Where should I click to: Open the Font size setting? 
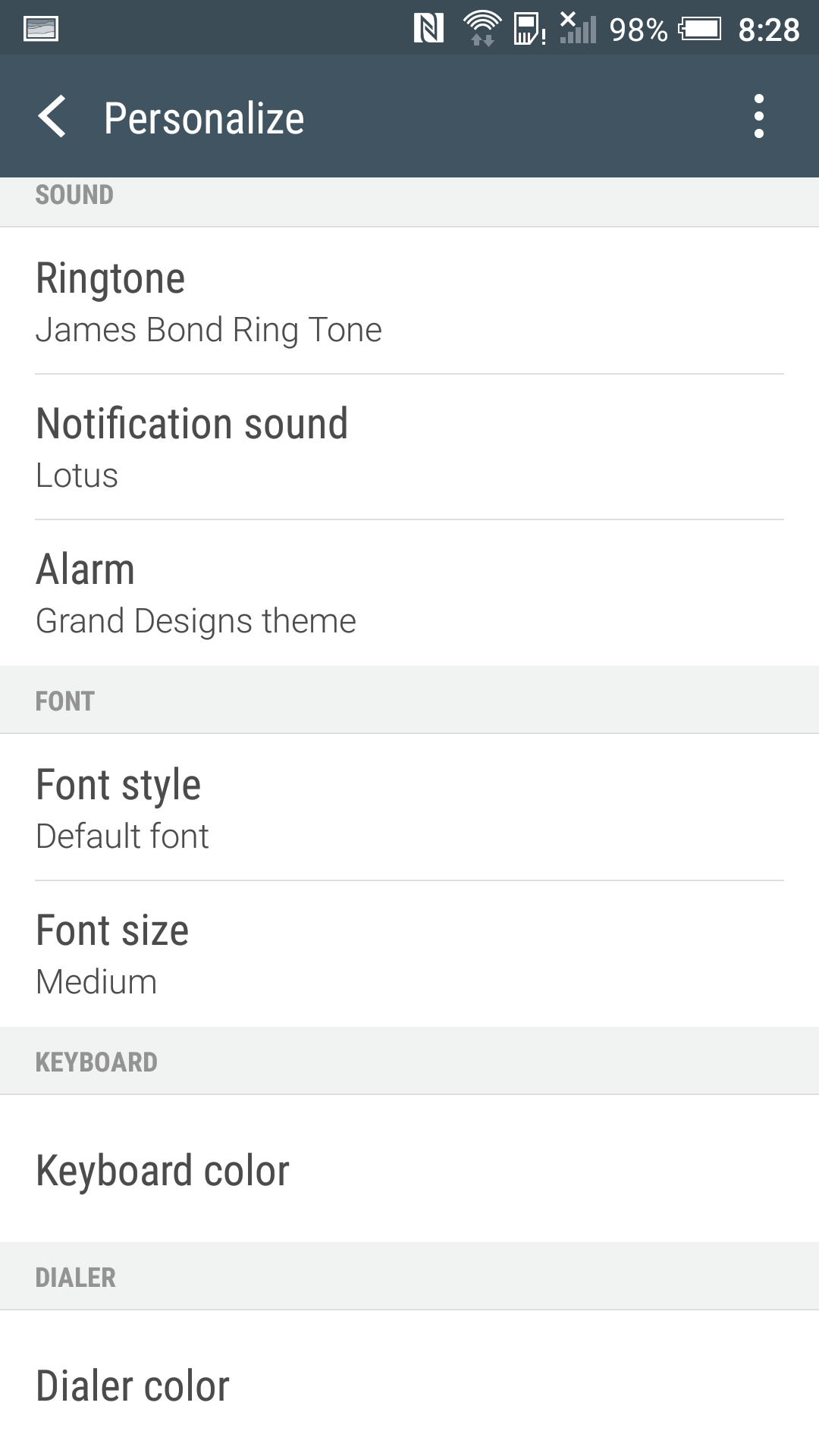pyautogui.click(x=409, y=954)
